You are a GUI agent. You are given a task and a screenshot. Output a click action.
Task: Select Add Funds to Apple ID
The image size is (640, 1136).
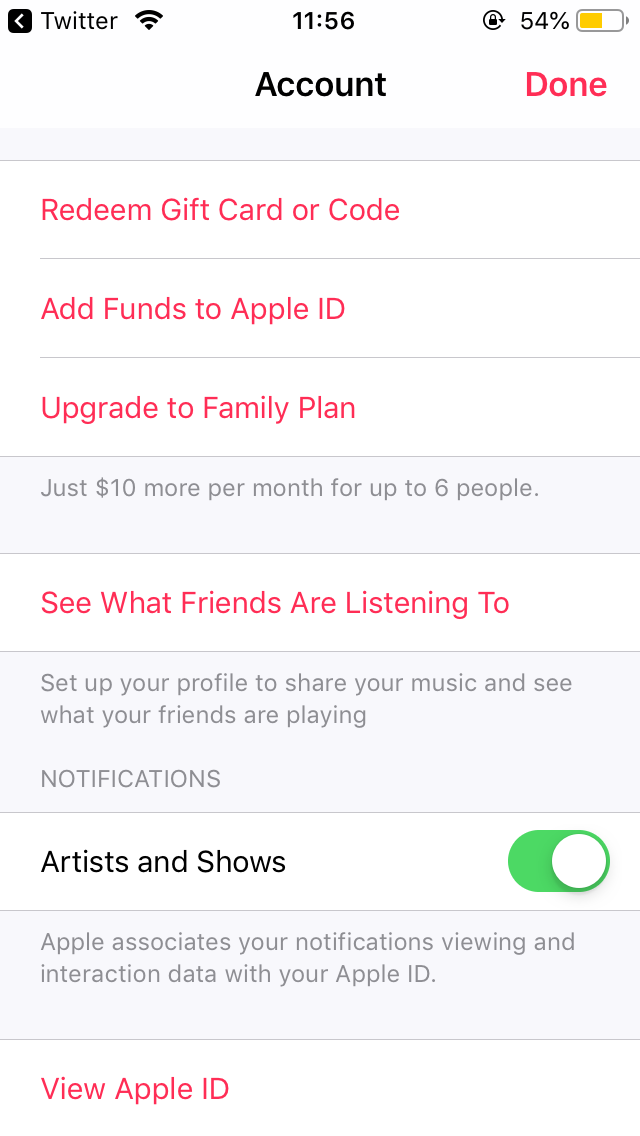(x=193, y=309)
